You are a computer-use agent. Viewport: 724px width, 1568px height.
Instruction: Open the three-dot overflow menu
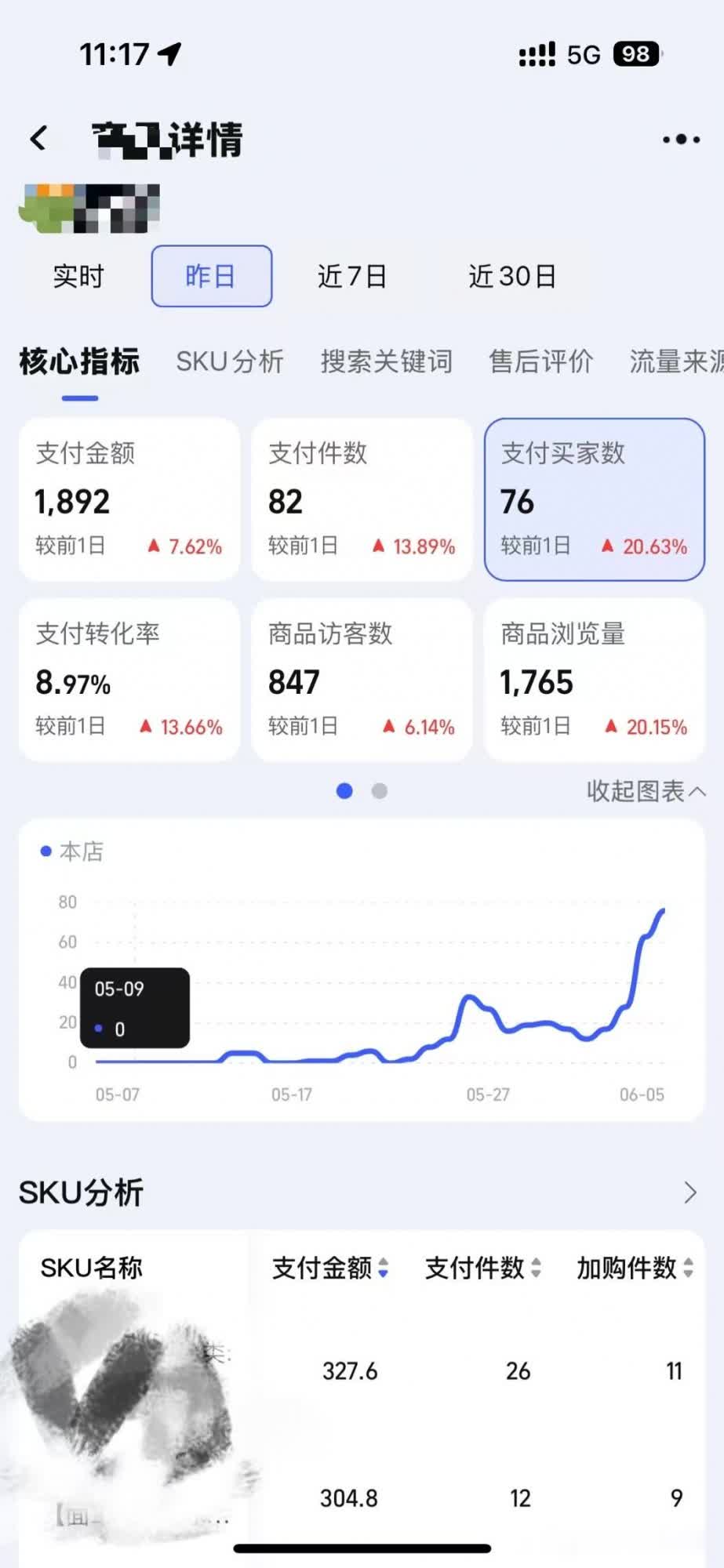coord(680,140)
